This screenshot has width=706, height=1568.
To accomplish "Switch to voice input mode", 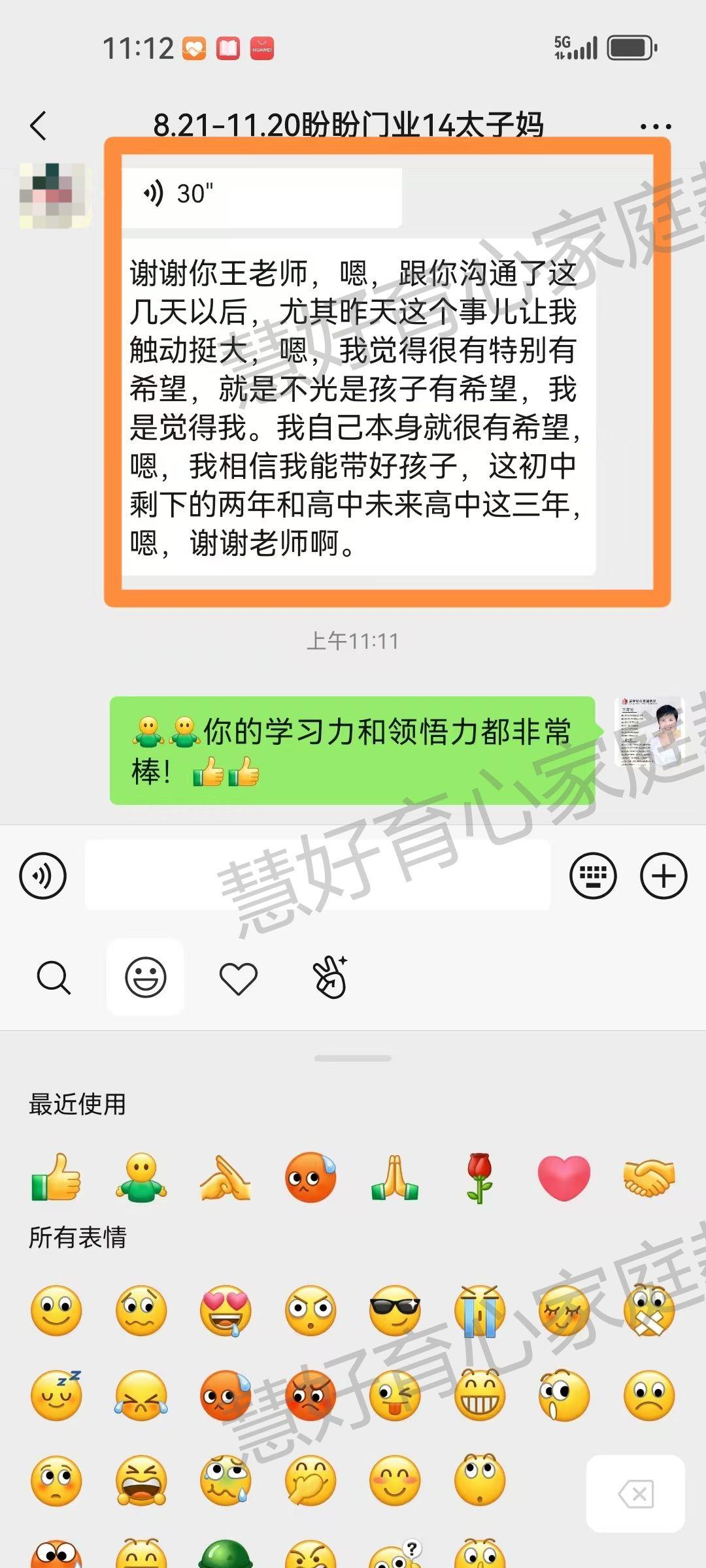I will point(43,875).
